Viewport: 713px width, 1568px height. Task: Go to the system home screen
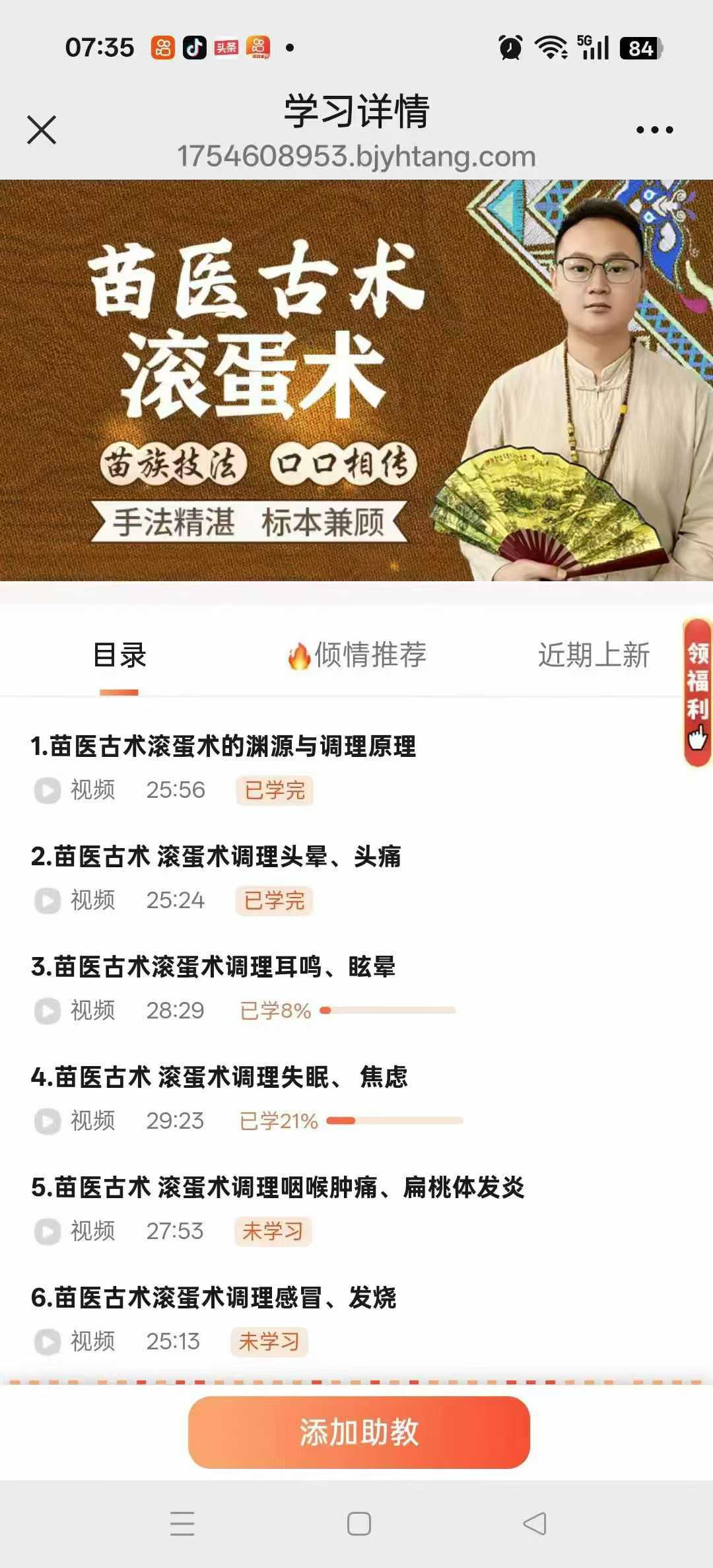(358, 1524)
